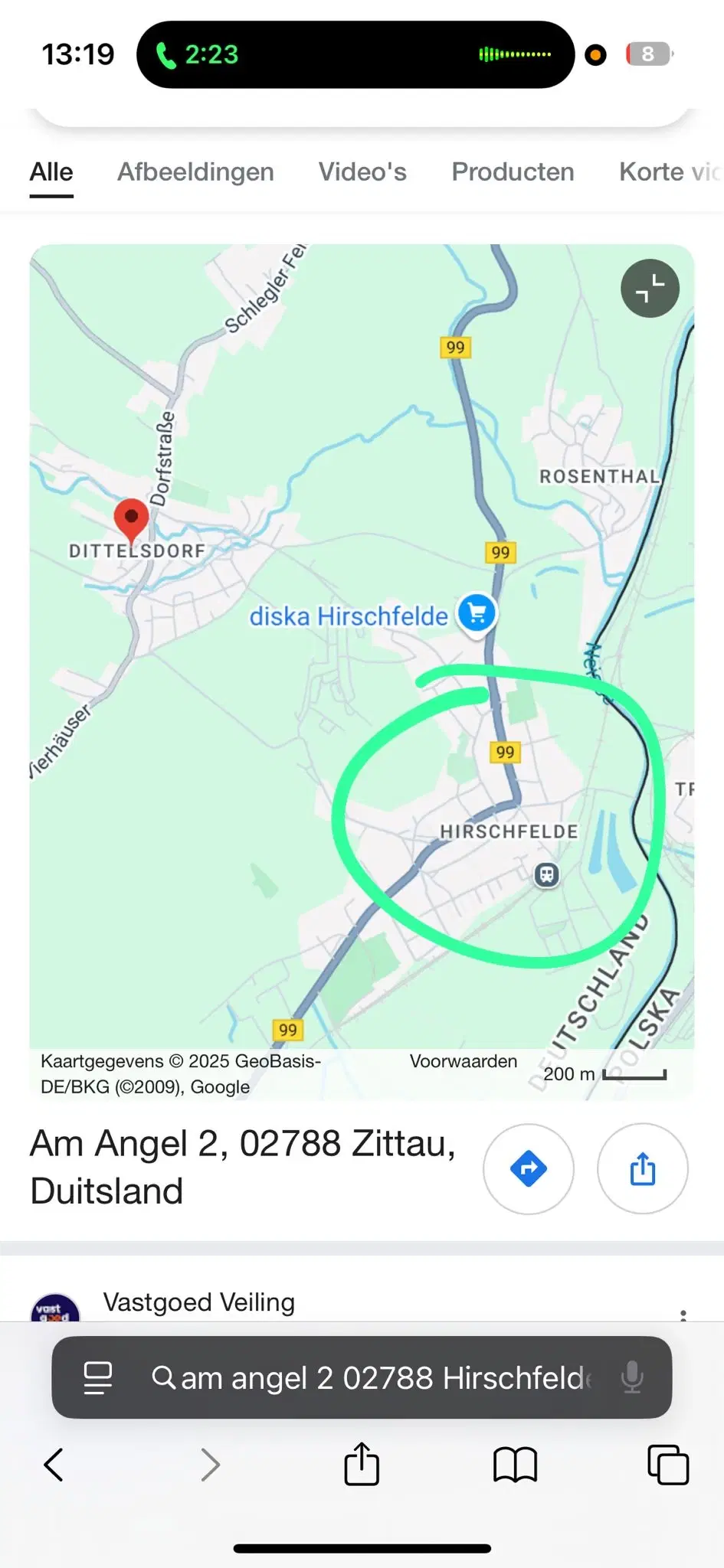Image resolution: width=724 pixels, height=1568 pixels.
Task: Open the Video's tab
Action: pos(362,172)
